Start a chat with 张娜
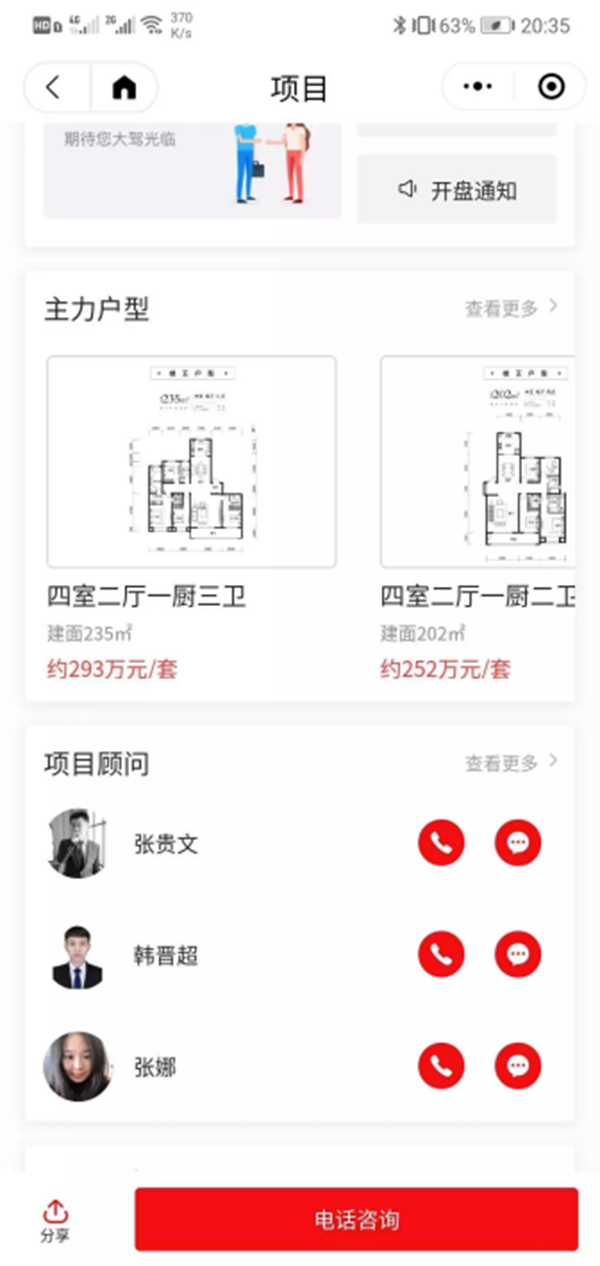 [x=518, y=1067]
